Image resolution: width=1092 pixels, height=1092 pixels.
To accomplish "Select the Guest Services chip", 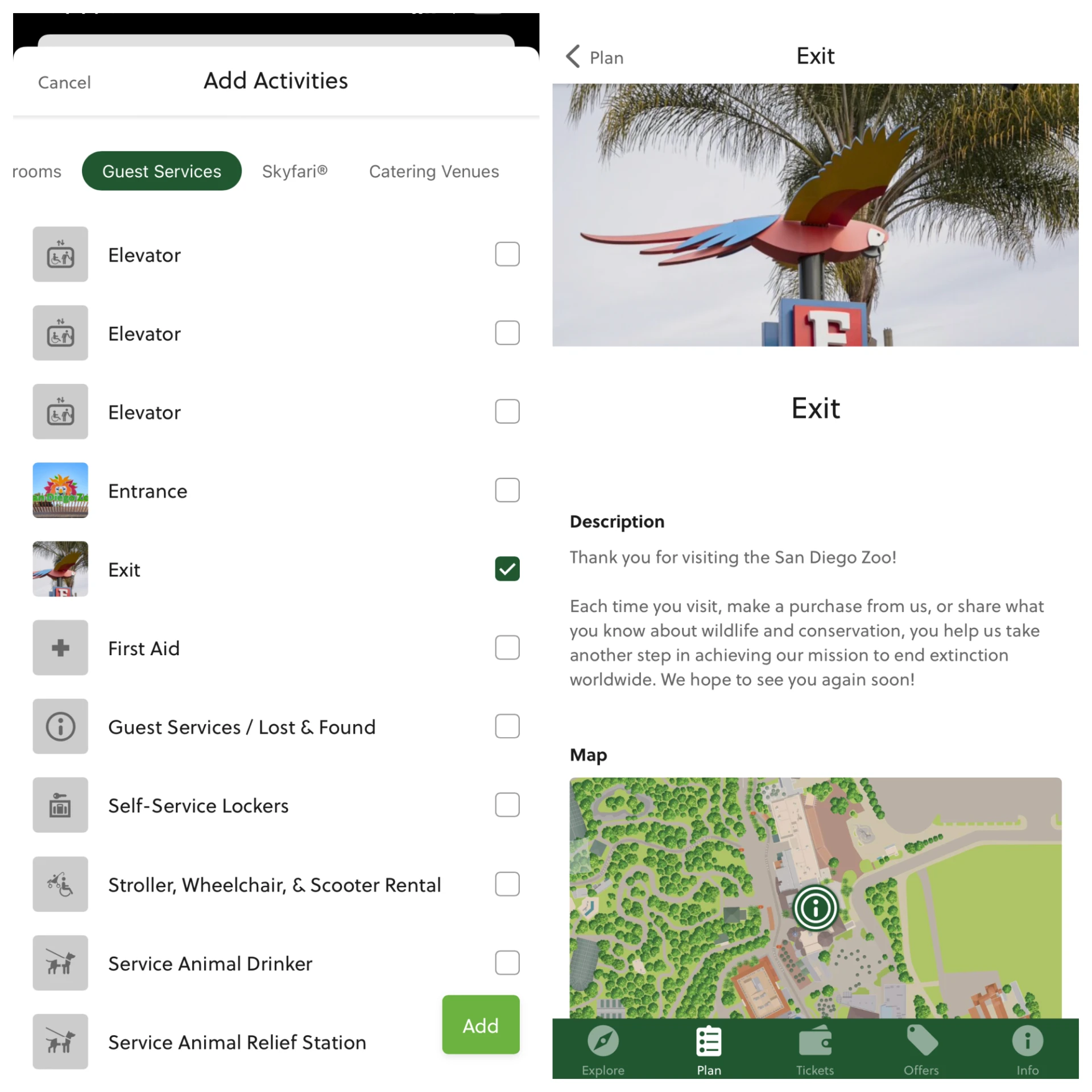I will pyautogui.click(x=162, y=171).
